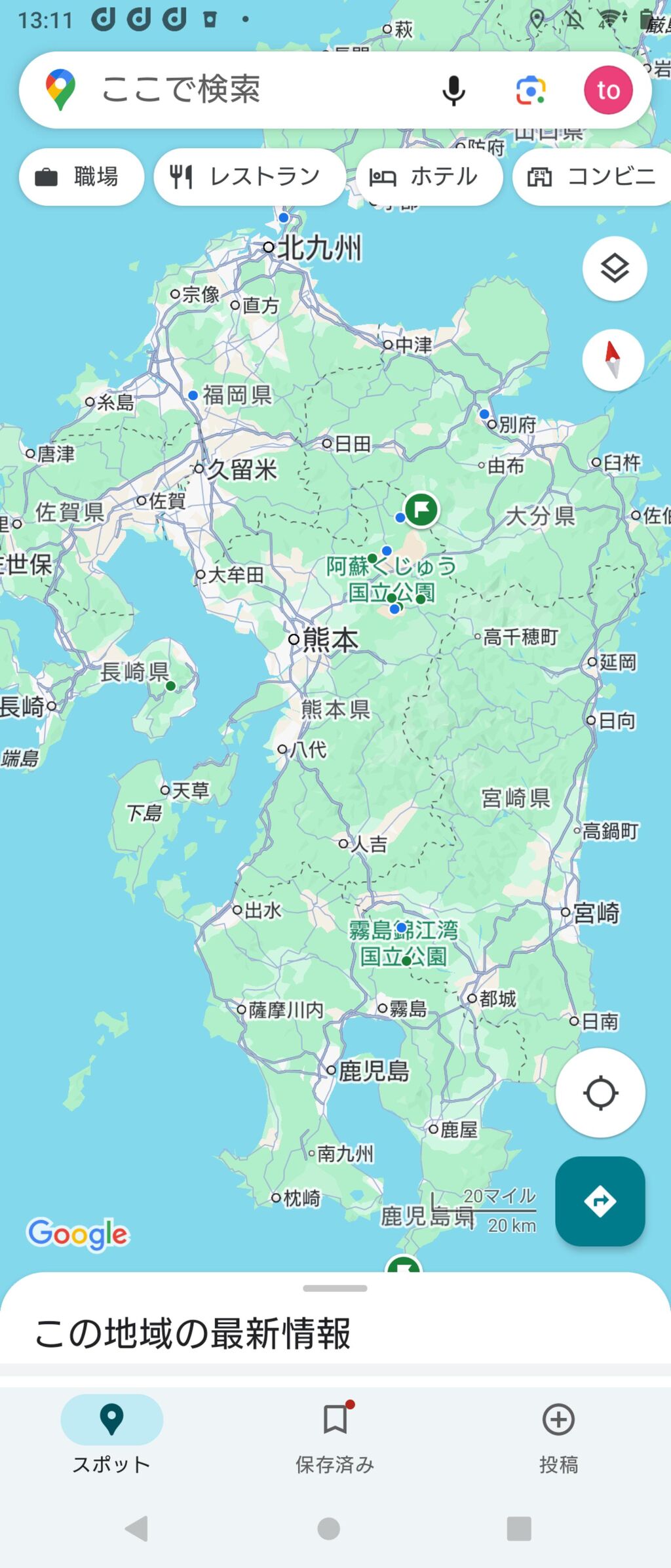Open Google Lens camera search
The image size is (671, 1568).
531,90
